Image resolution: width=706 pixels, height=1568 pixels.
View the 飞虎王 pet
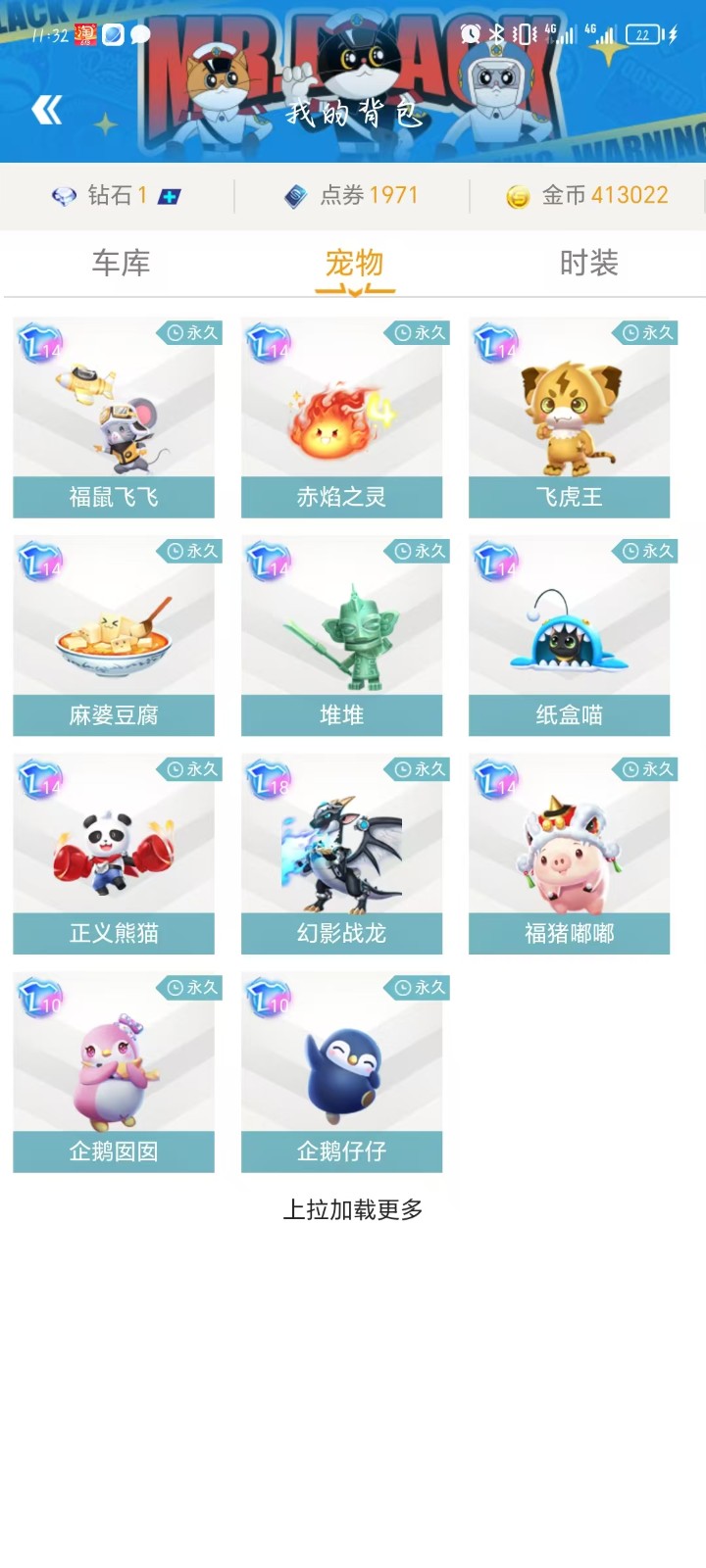(570, 418)
